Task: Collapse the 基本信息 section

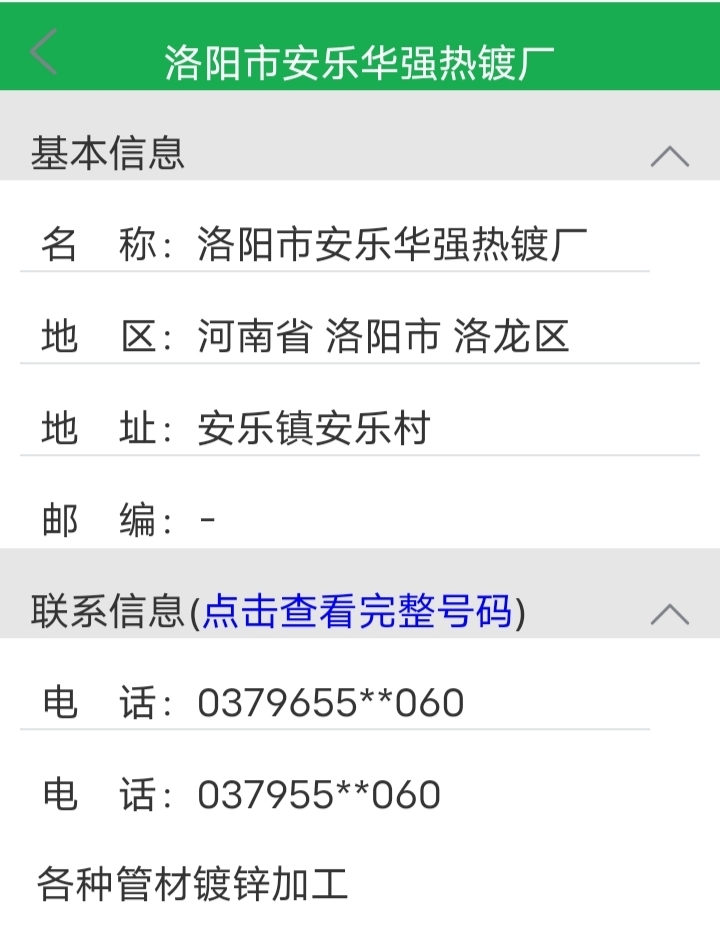Action: click(669, 156)
